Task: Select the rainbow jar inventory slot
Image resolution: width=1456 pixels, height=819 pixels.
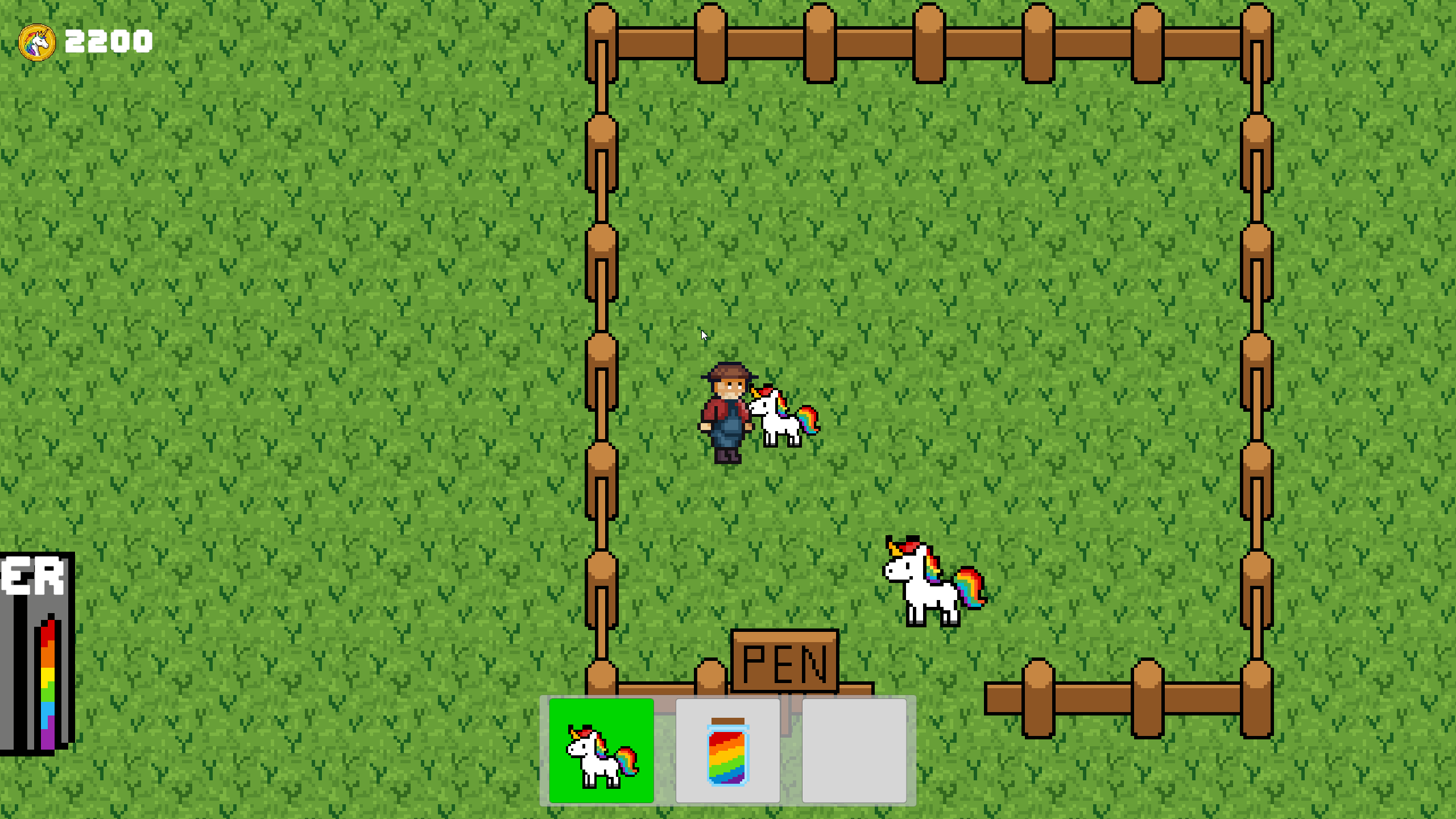Action: (x=727, y=750)
